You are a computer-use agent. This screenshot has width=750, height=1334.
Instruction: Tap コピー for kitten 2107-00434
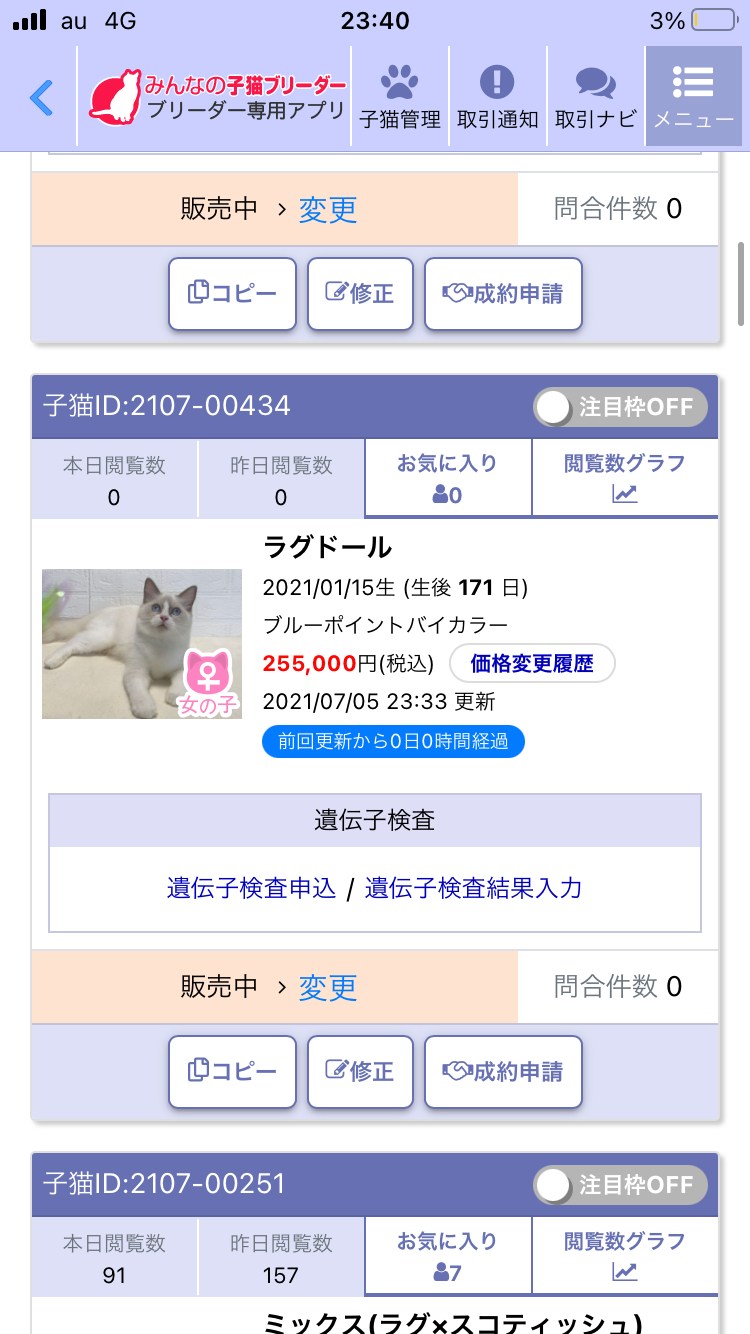click(x=232, y=1072)
